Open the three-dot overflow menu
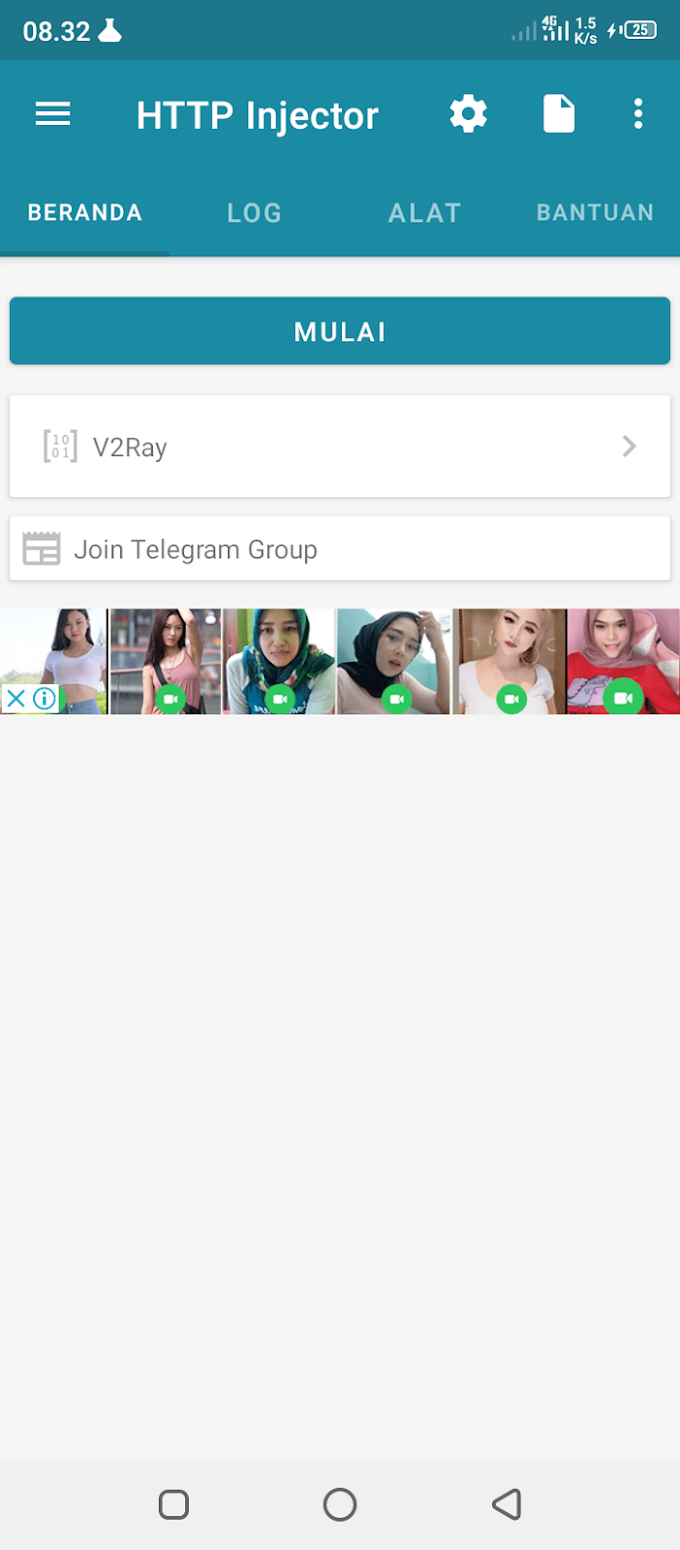This screenshot has height=1550, width=680. [638, 115]
